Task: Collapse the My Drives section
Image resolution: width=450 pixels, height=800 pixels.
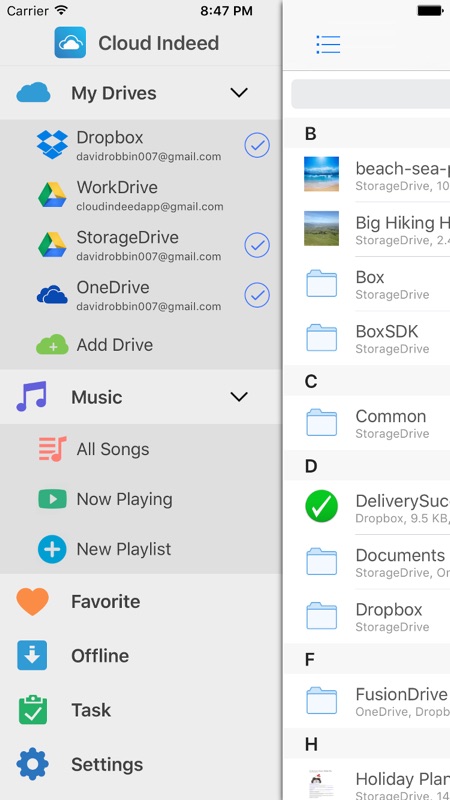Action: (x=239, y=93)
